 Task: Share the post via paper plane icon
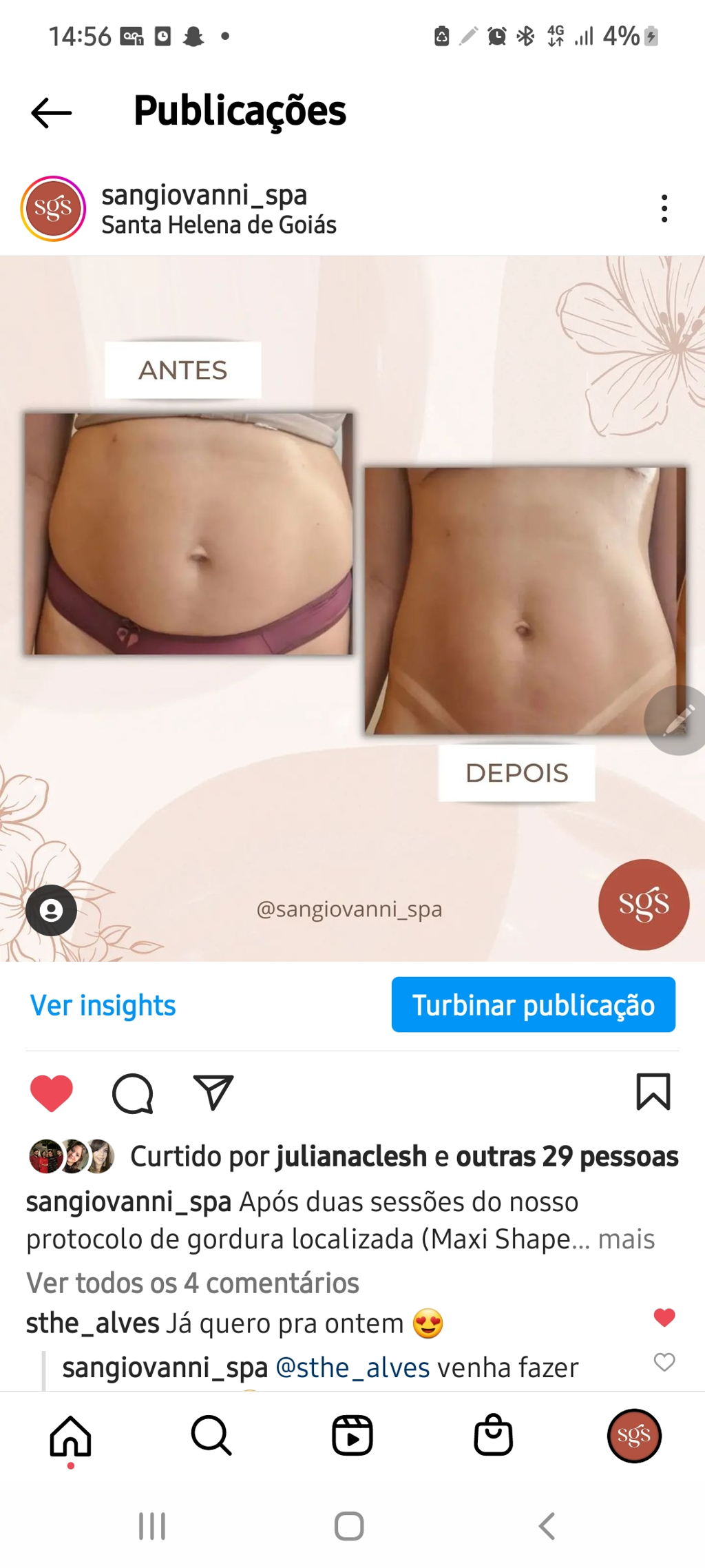[x=213, y=1093]
